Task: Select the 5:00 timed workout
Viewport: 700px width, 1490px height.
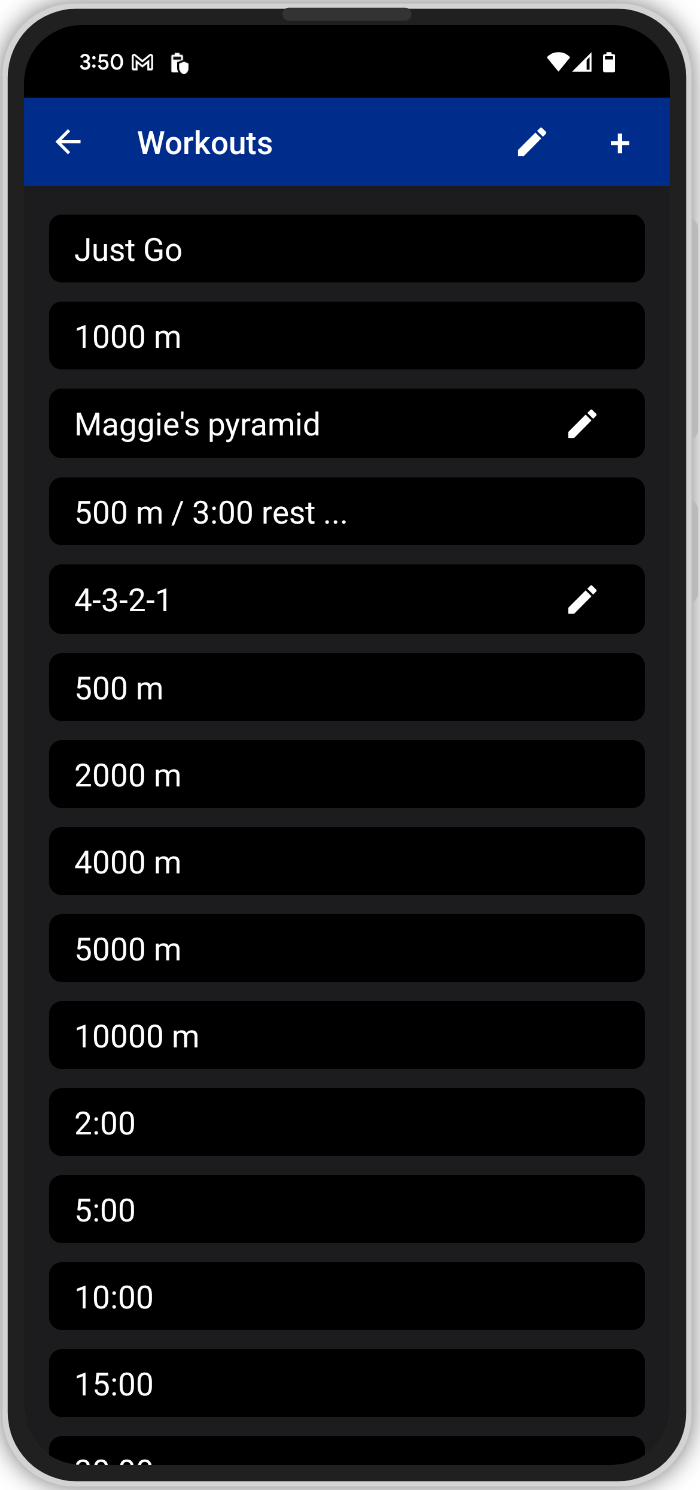Action: [x=347, y=1210]
